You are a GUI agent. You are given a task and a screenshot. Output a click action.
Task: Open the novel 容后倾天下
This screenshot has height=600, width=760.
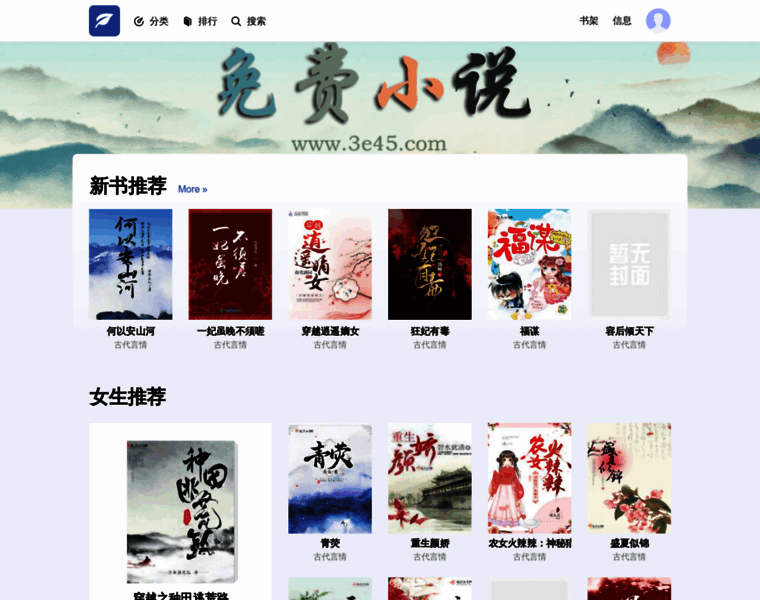coord(629,265)
